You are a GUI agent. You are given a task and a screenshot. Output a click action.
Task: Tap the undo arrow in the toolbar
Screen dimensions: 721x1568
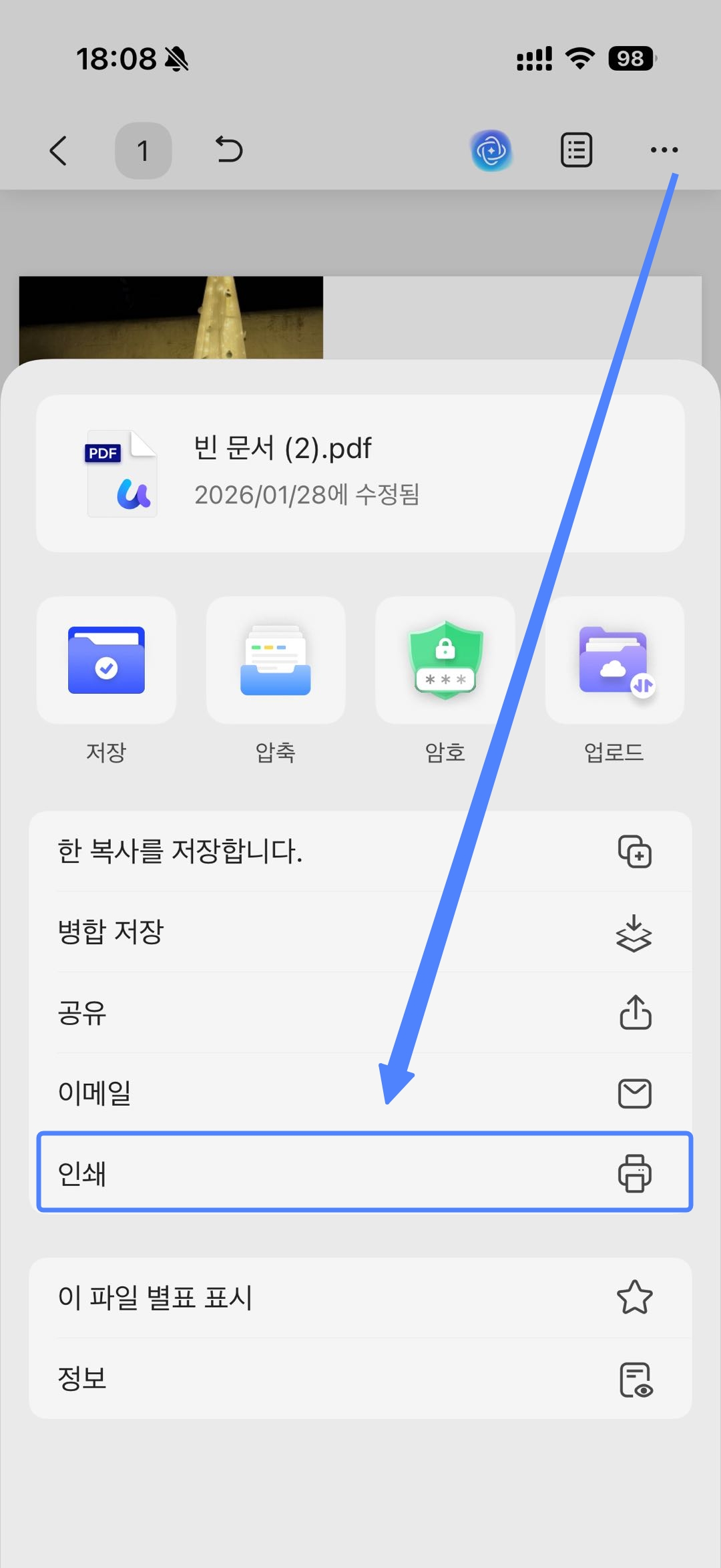pos(228,150)
